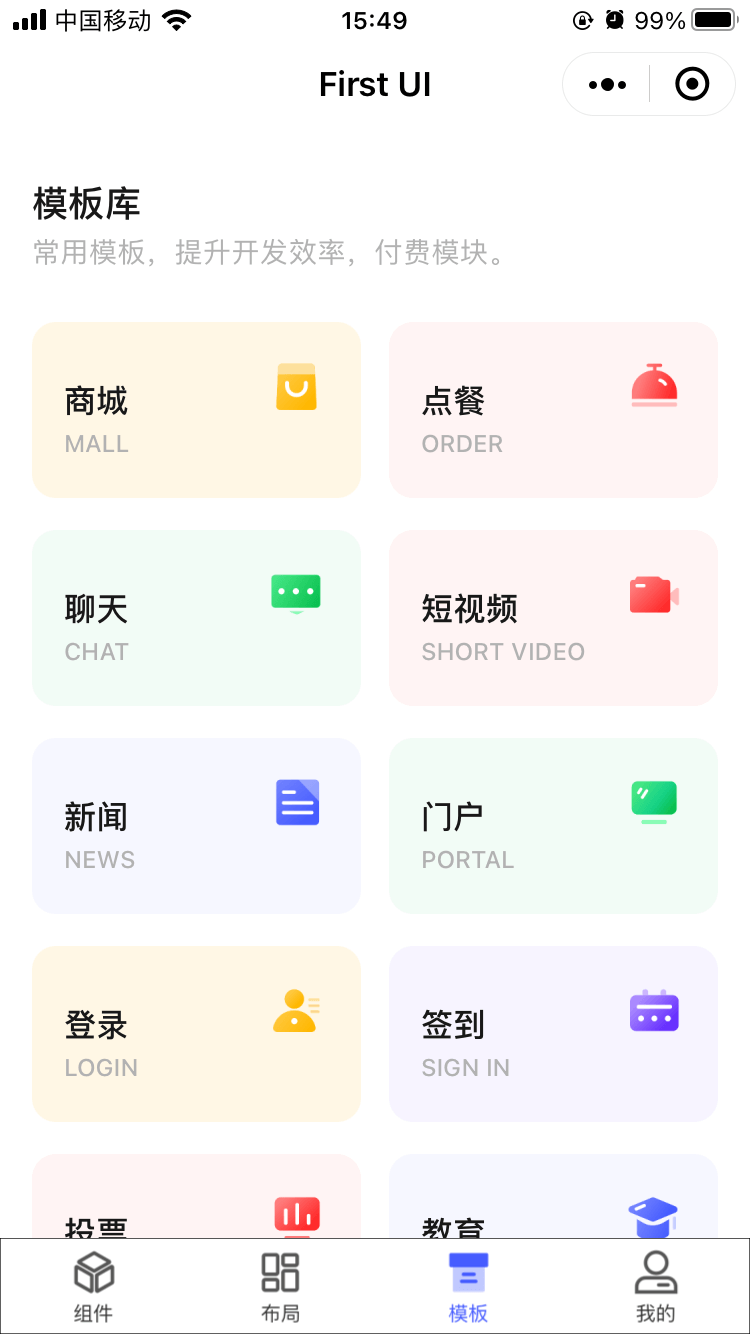The height and width of the screenshot is (1334, 750).
Task: Click the graduation cap icon on 教育 card
Action: [x=654, y=1216]
